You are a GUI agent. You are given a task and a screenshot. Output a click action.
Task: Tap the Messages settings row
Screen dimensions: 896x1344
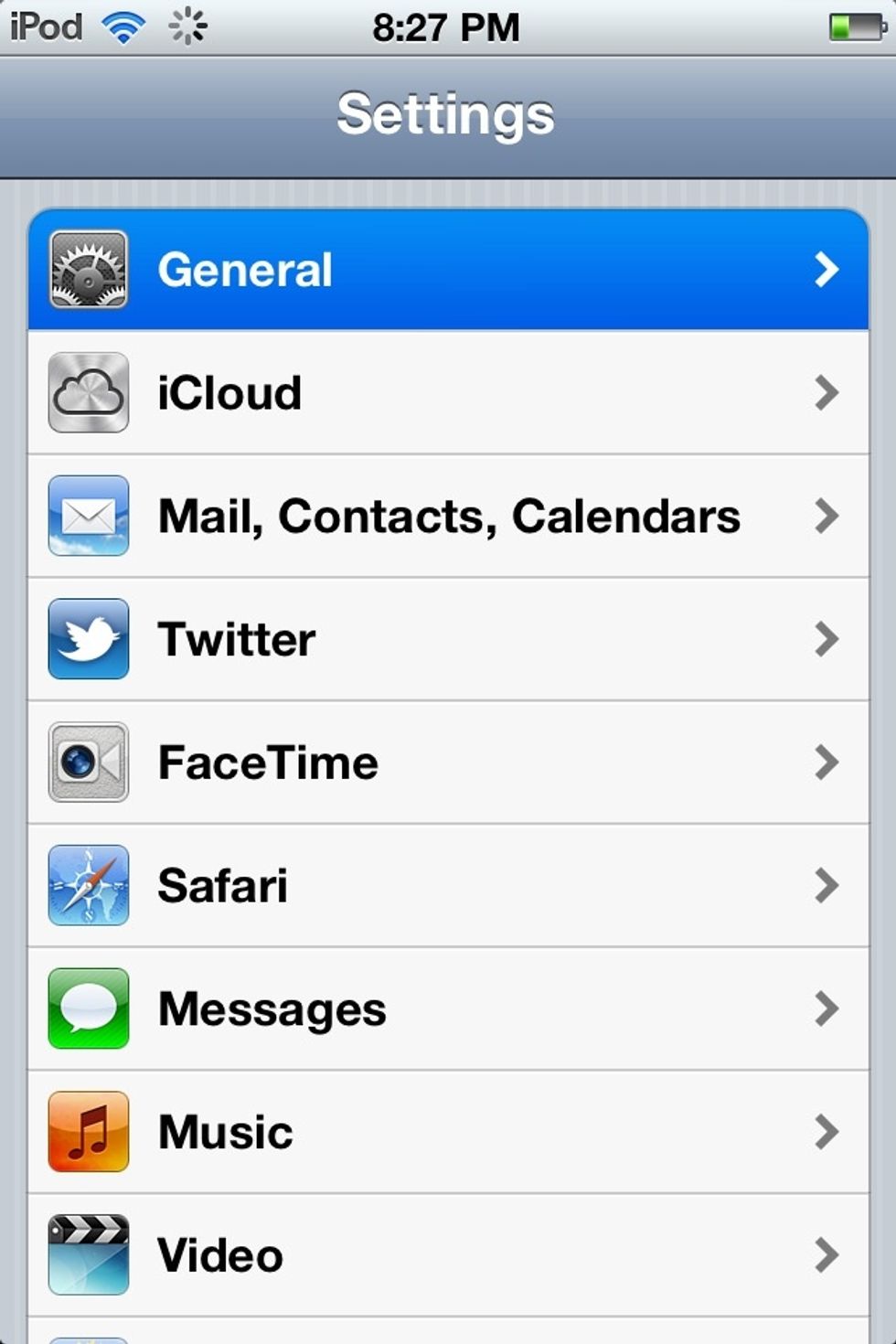tap(448, 1009)
